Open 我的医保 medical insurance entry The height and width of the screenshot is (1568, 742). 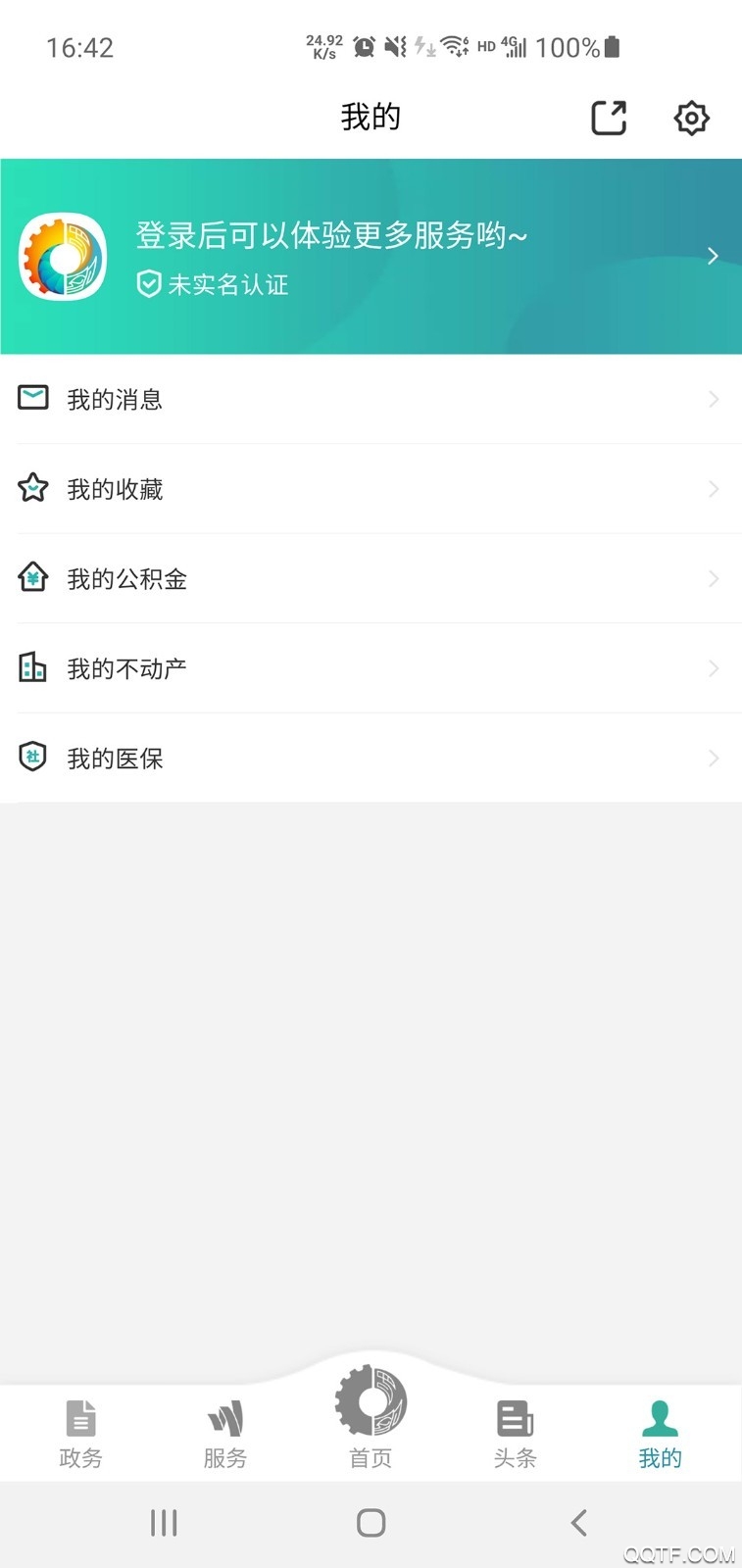click(115, 758)
